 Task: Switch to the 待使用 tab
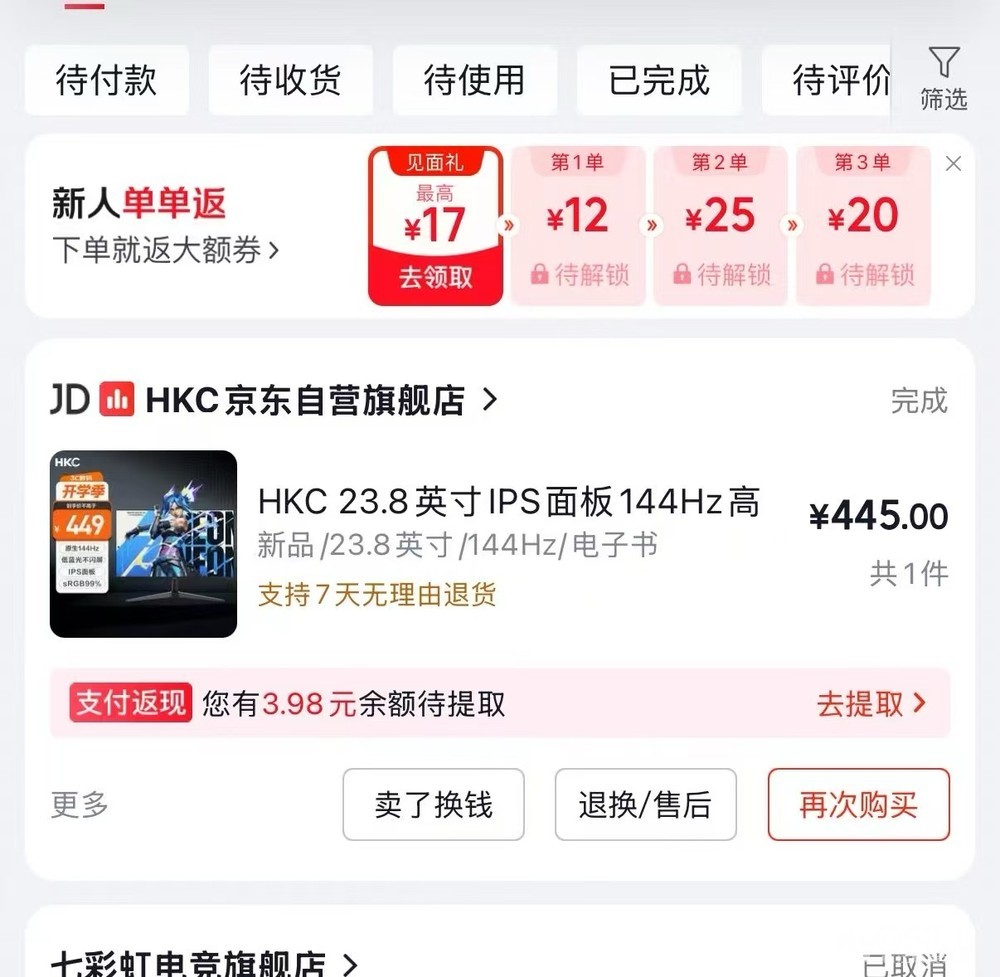(474, 80)
